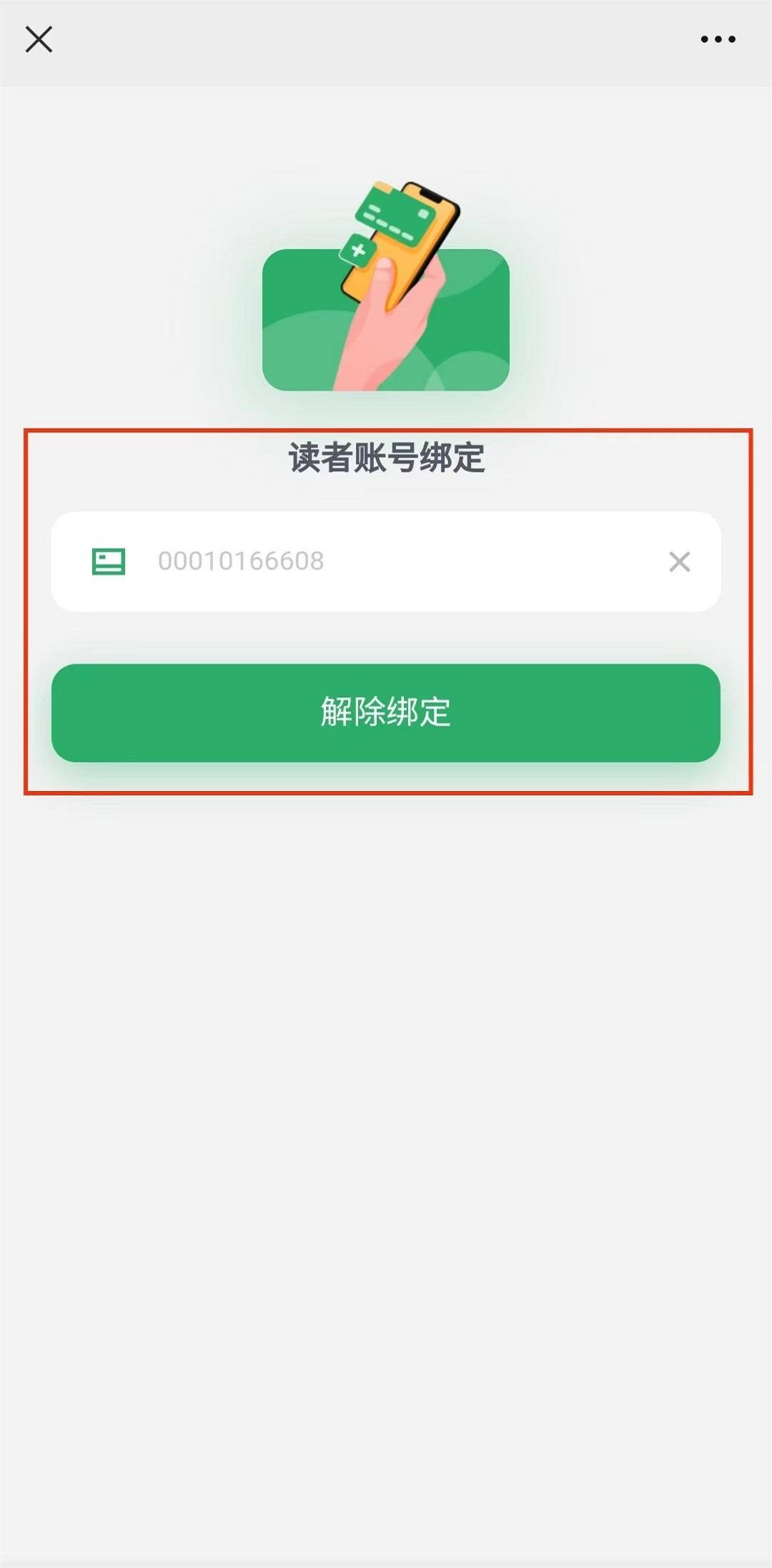Click the clear icon inside the account field
The height and width of the screenshot is (1568, 772).
tap(679, 562)
